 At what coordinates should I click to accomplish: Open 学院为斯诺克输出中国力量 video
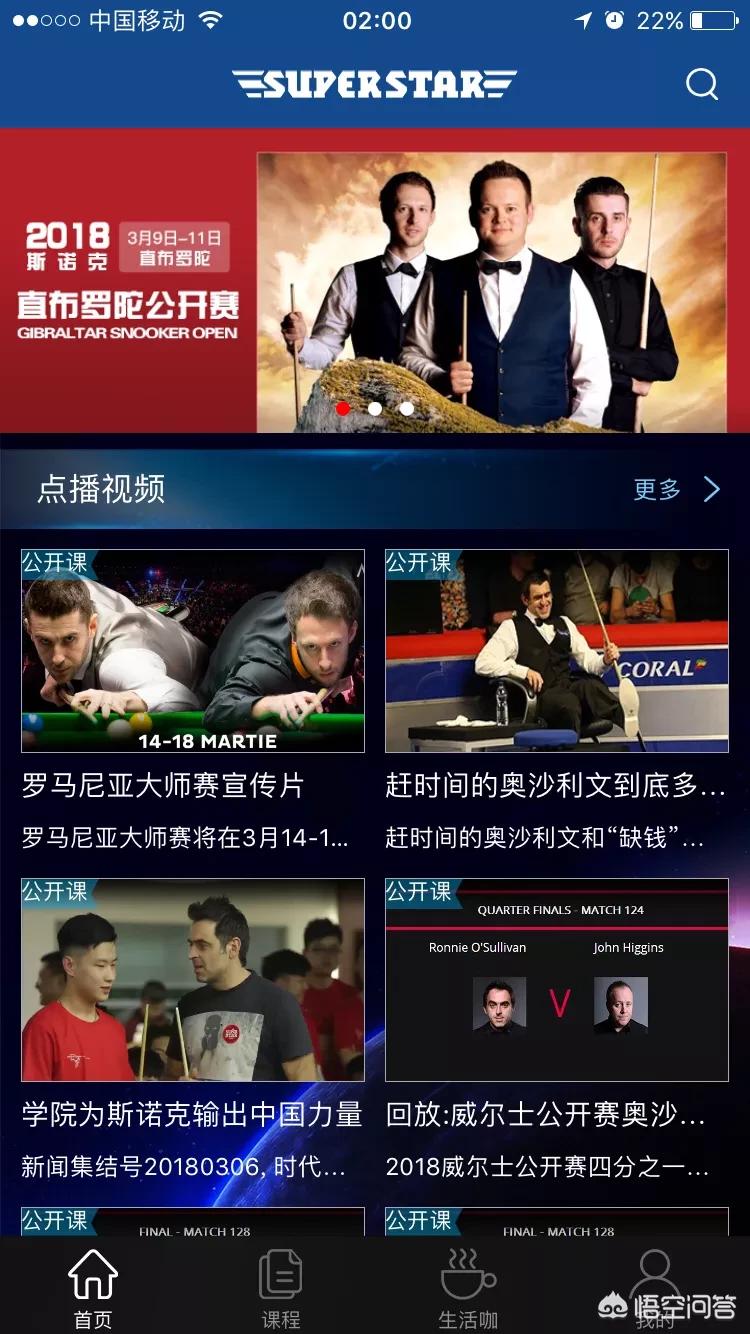click(193, 980)
